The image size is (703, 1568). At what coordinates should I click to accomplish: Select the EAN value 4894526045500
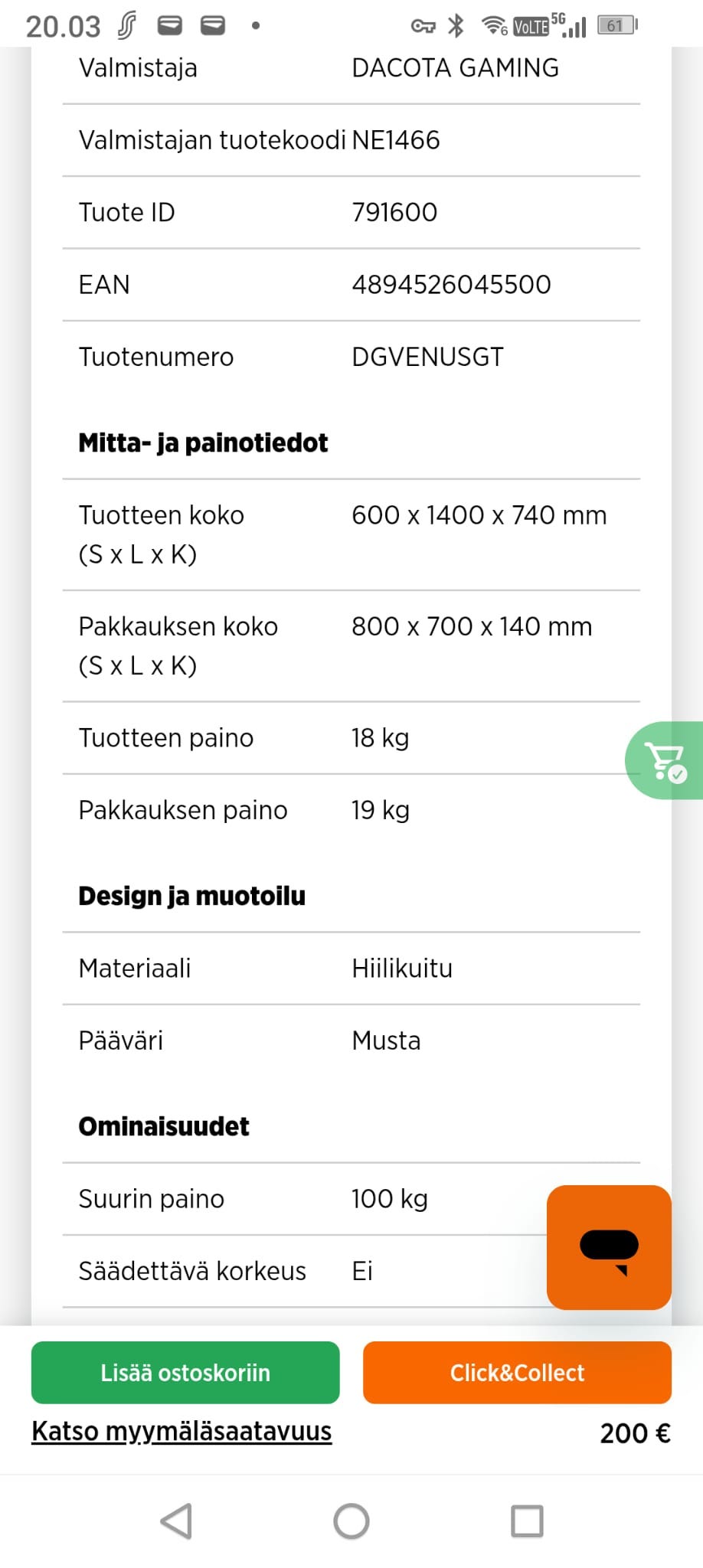point(450,284)
